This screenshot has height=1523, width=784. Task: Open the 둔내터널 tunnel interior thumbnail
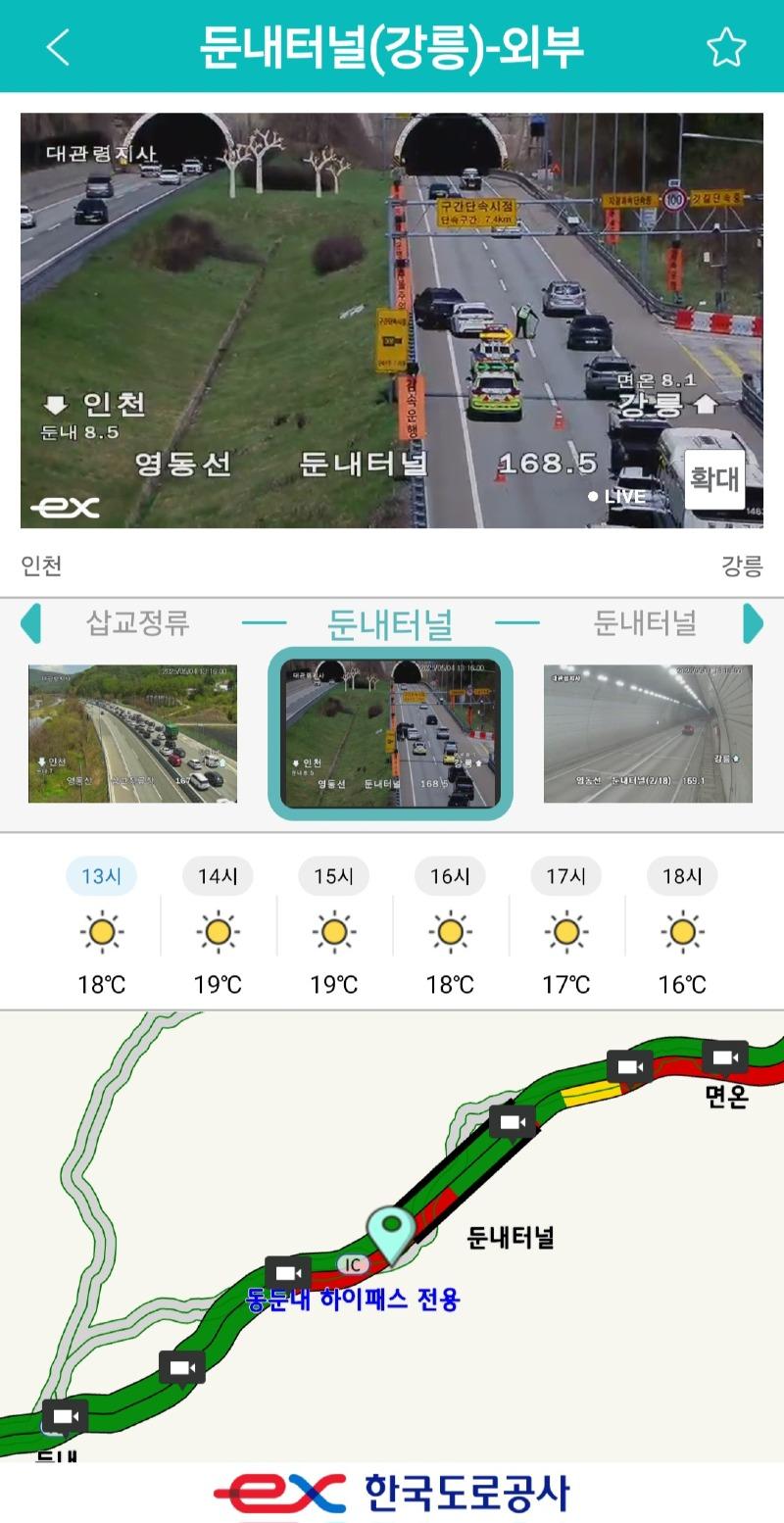pos(648,733)
